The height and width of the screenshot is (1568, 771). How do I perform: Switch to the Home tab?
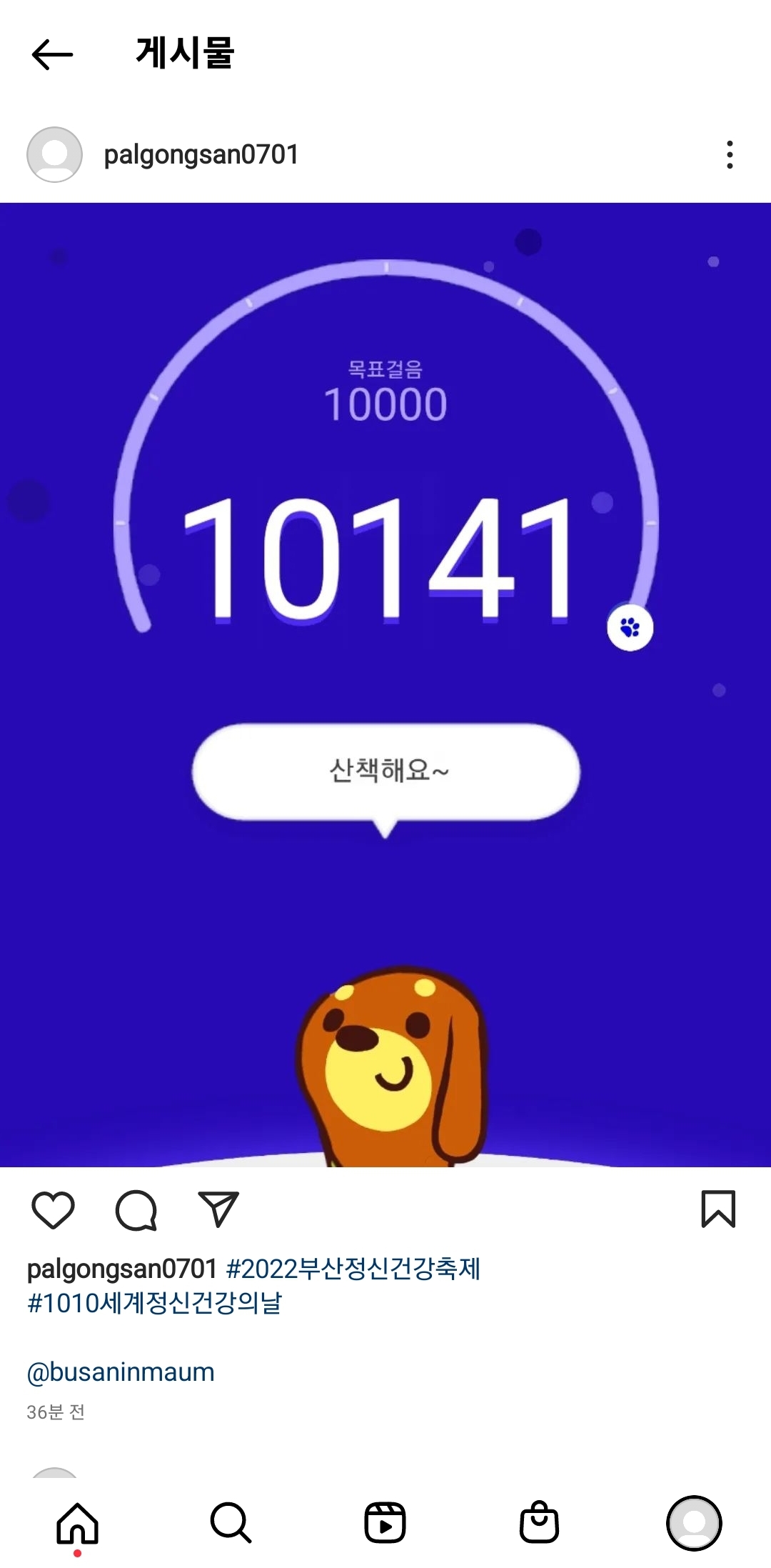pos(77,1523)
